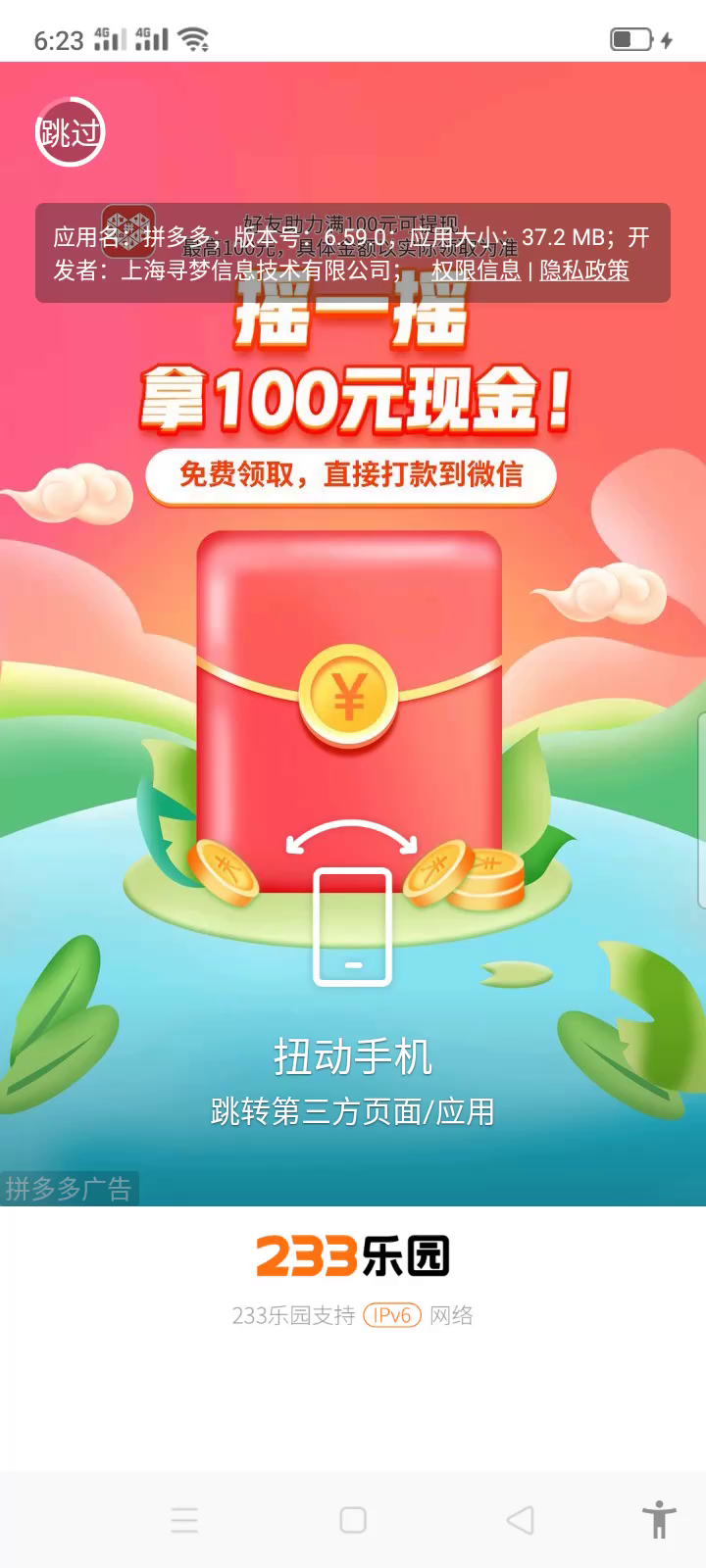Skip the ad with 跳过 button
706x1568 pixels.
click(x=70, y=132)
